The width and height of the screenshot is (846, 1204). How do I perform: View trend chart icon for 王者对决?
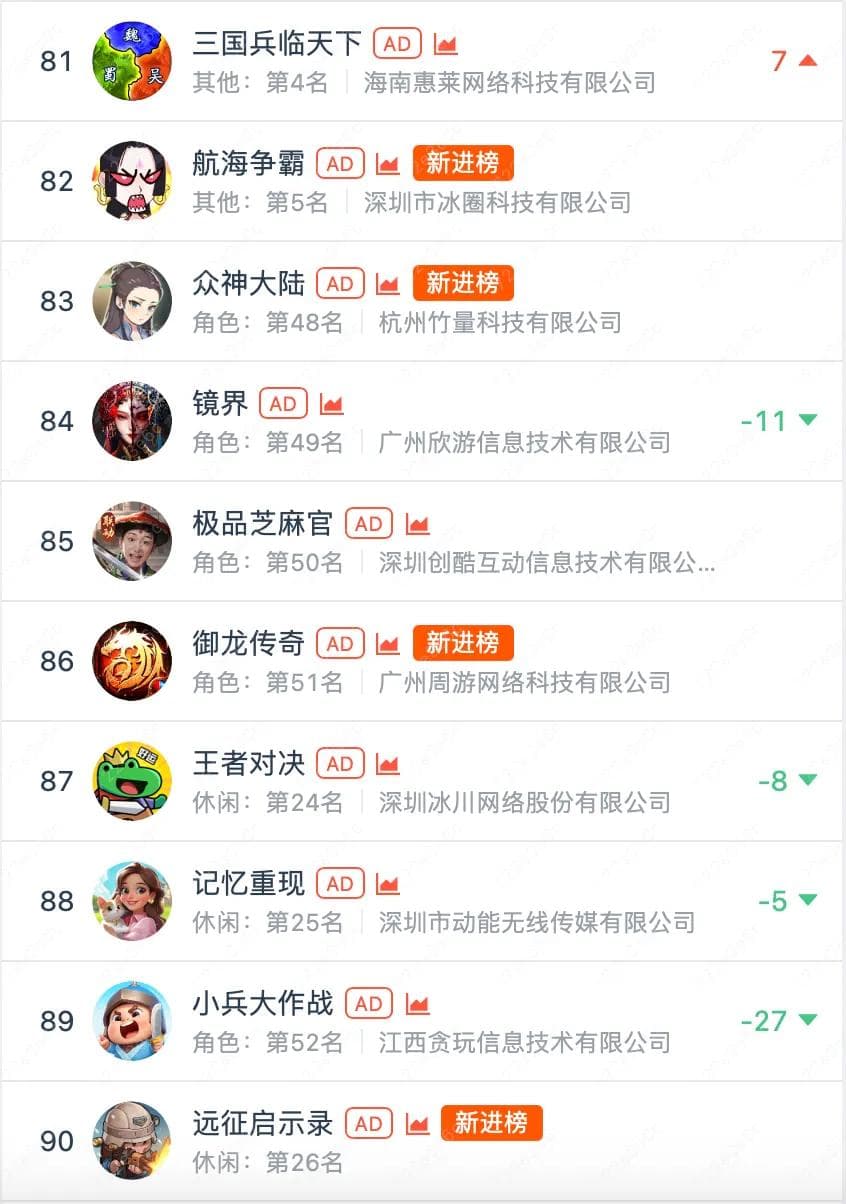(x=388, y=764)
